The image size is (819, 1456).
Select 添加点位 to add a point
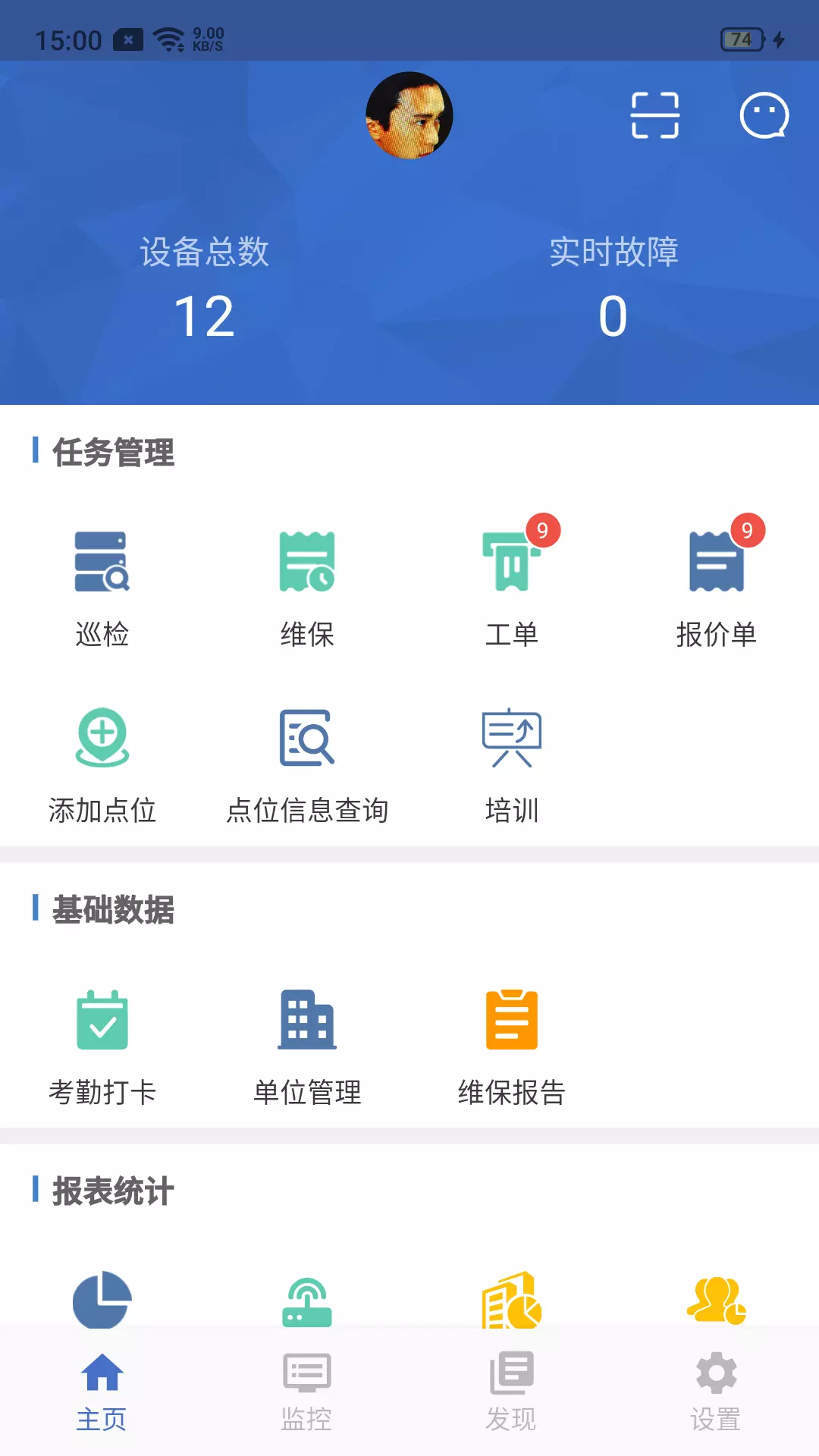[102, 766]
